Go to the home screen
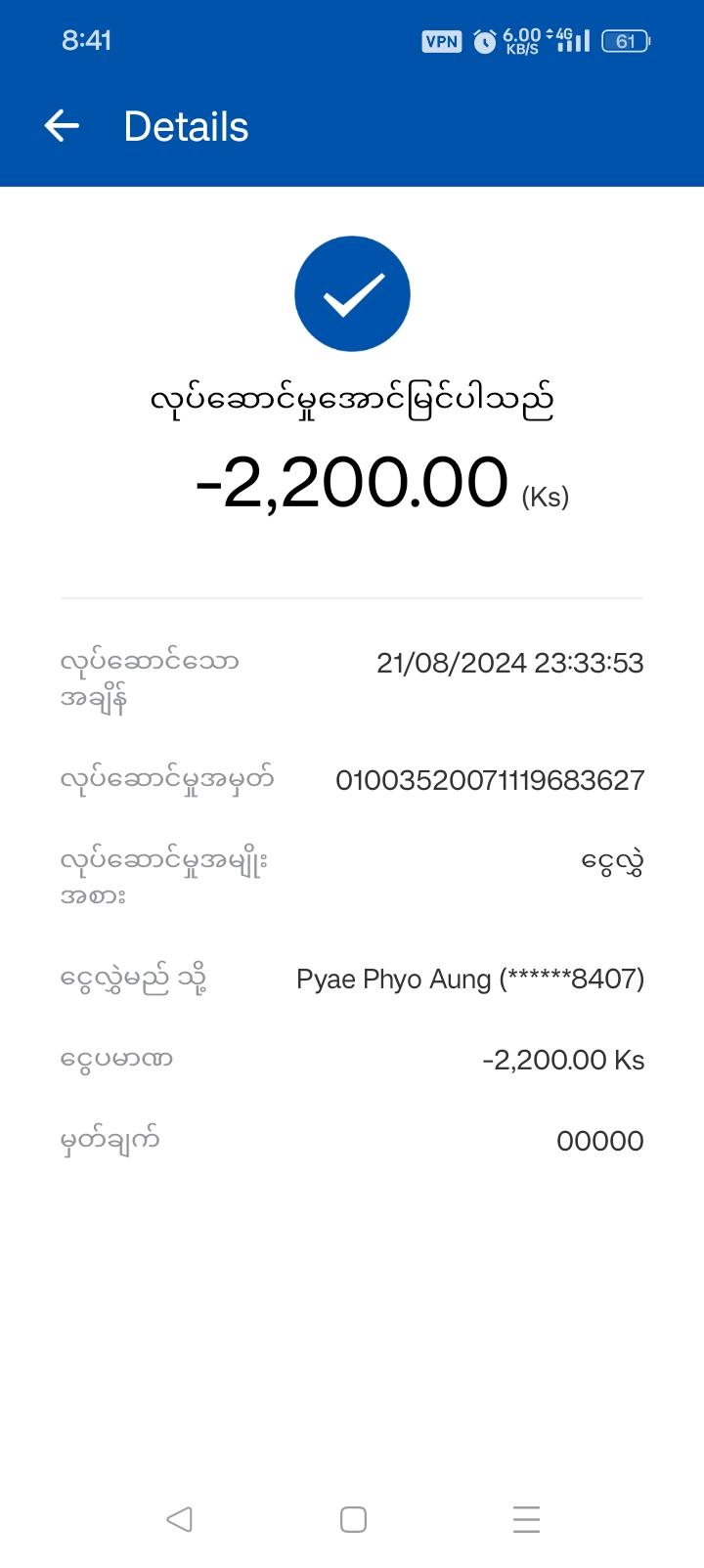Viewport: 704px width, 1568px height. click(x=353, y=1519)
